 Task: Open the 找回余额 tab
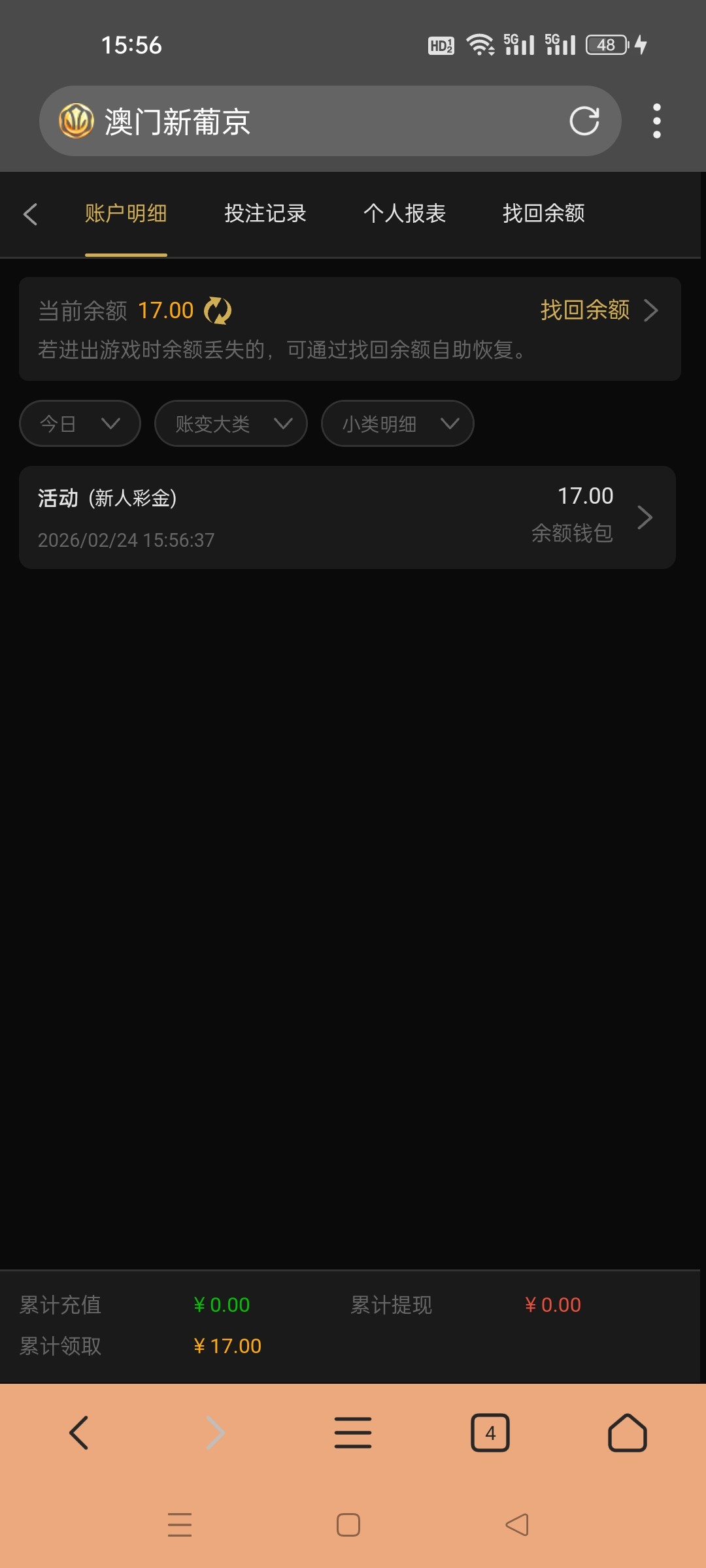(x=543, y=214)
